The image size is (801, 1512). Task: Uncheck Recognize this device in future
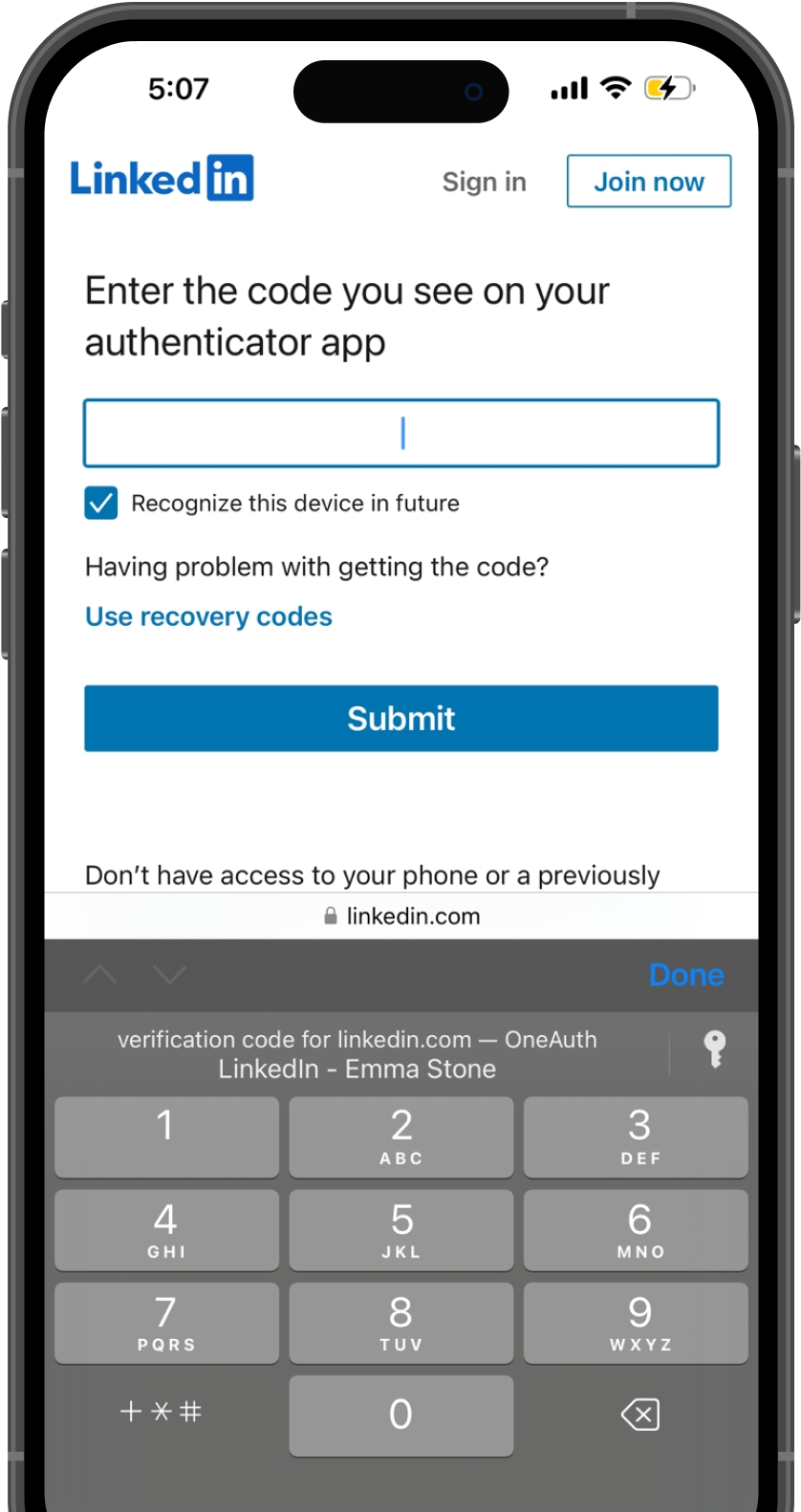point(101,503)
